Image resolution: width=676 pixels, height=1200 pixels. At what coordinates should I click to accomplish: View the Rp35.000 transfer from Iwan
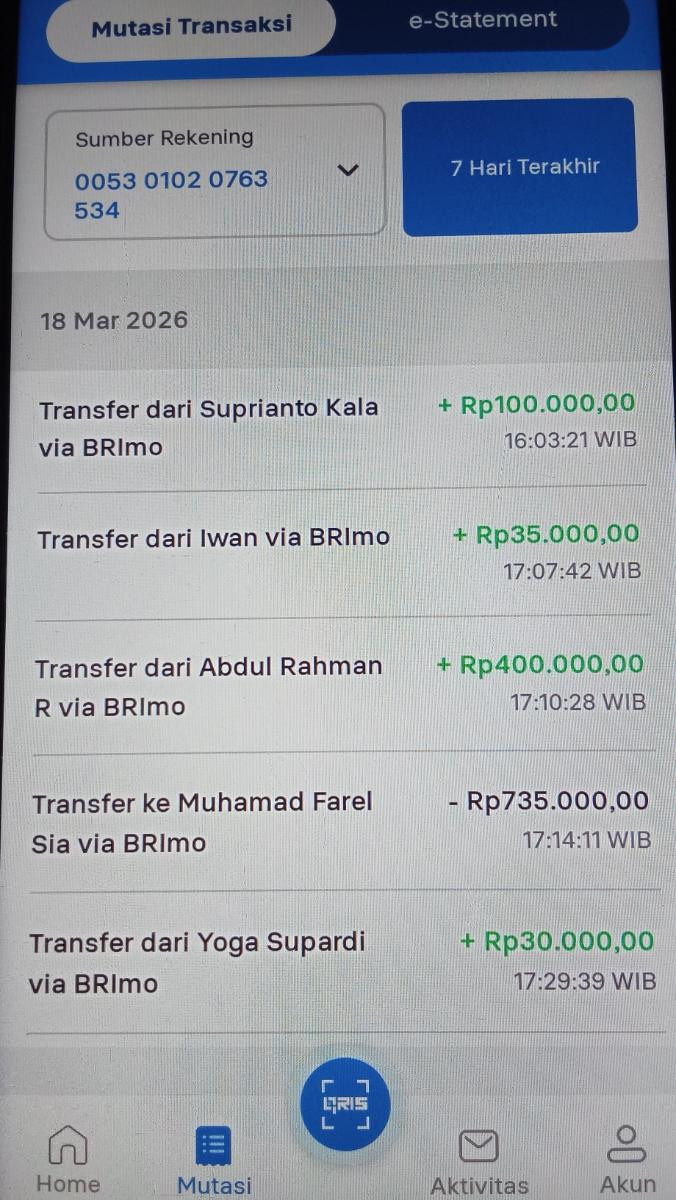[x=337, y=553]
